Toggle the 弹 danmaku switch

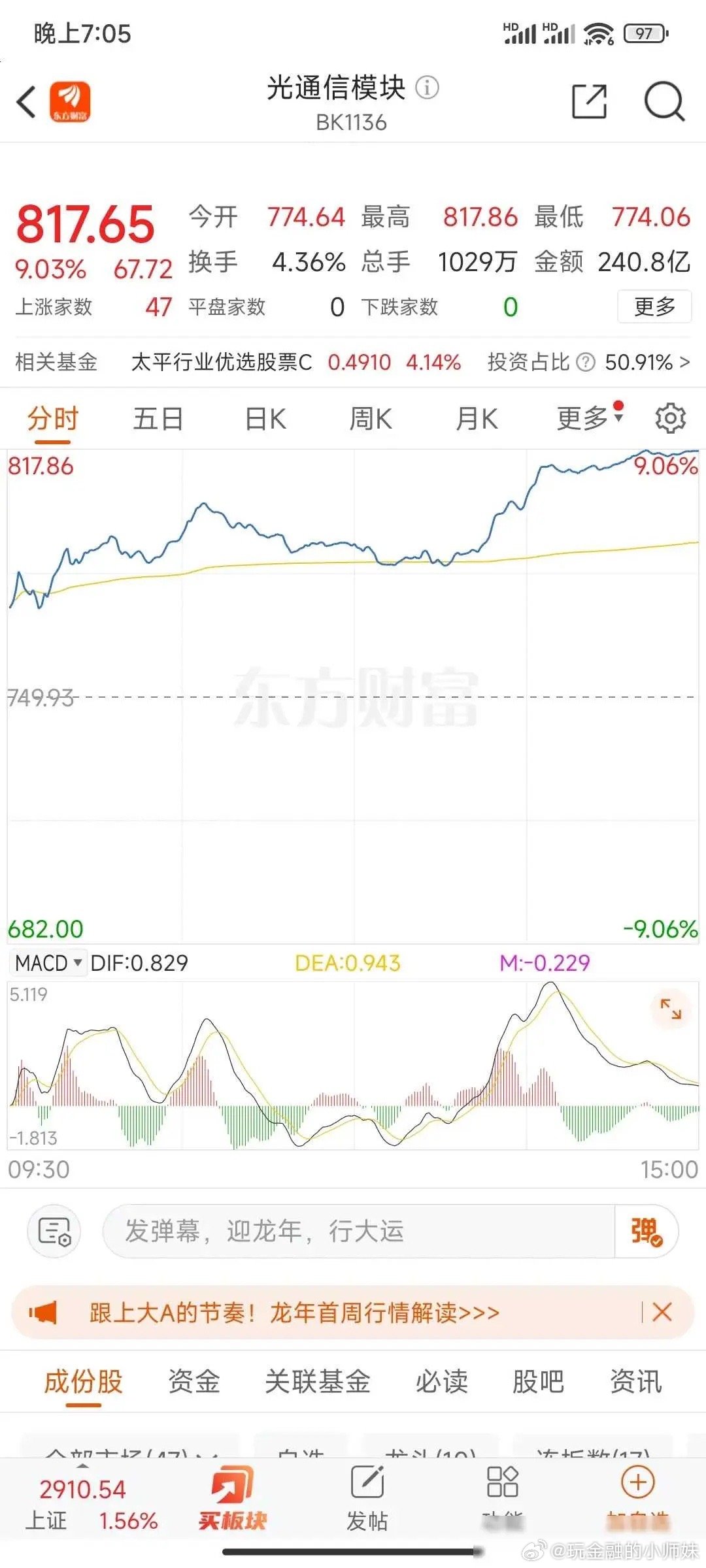click(x=645, y=1232)
